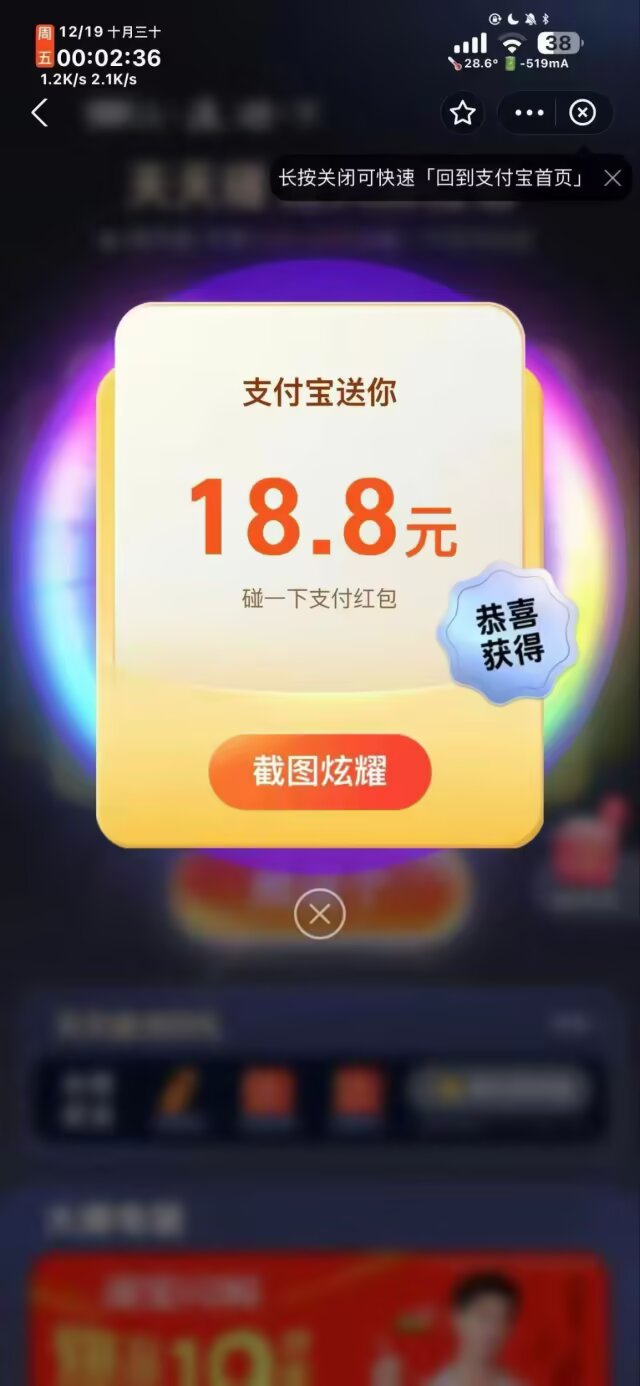Tap the 截图炫耀 button
The height and width of the screenshot is (1386, 640).
click(320, 772)
